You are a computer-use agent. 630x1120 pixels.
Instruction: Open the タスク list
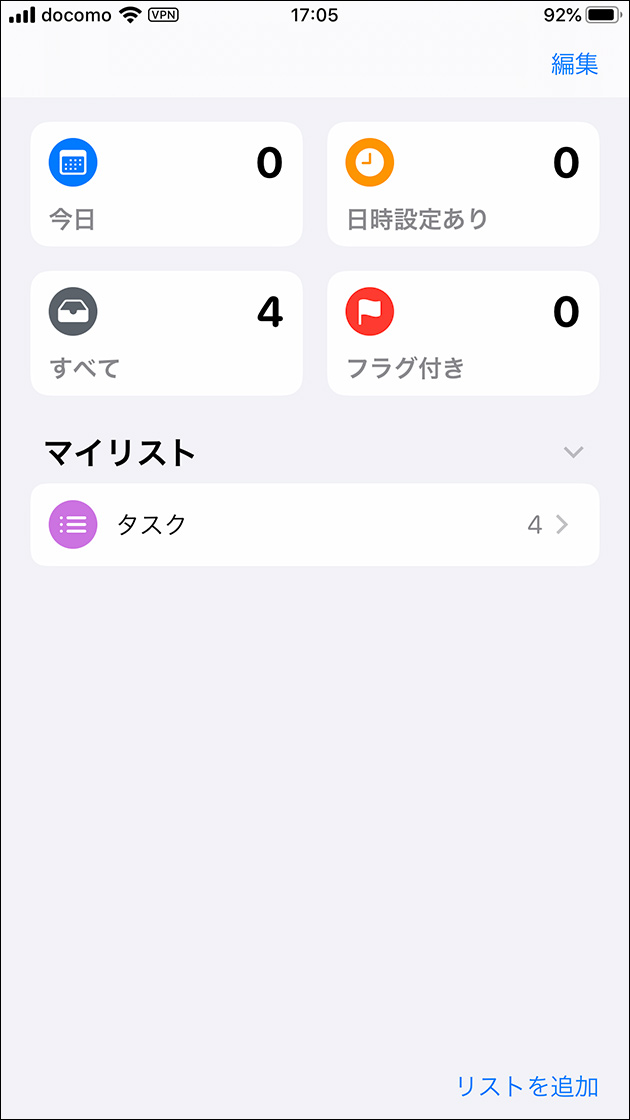point(315,525)
